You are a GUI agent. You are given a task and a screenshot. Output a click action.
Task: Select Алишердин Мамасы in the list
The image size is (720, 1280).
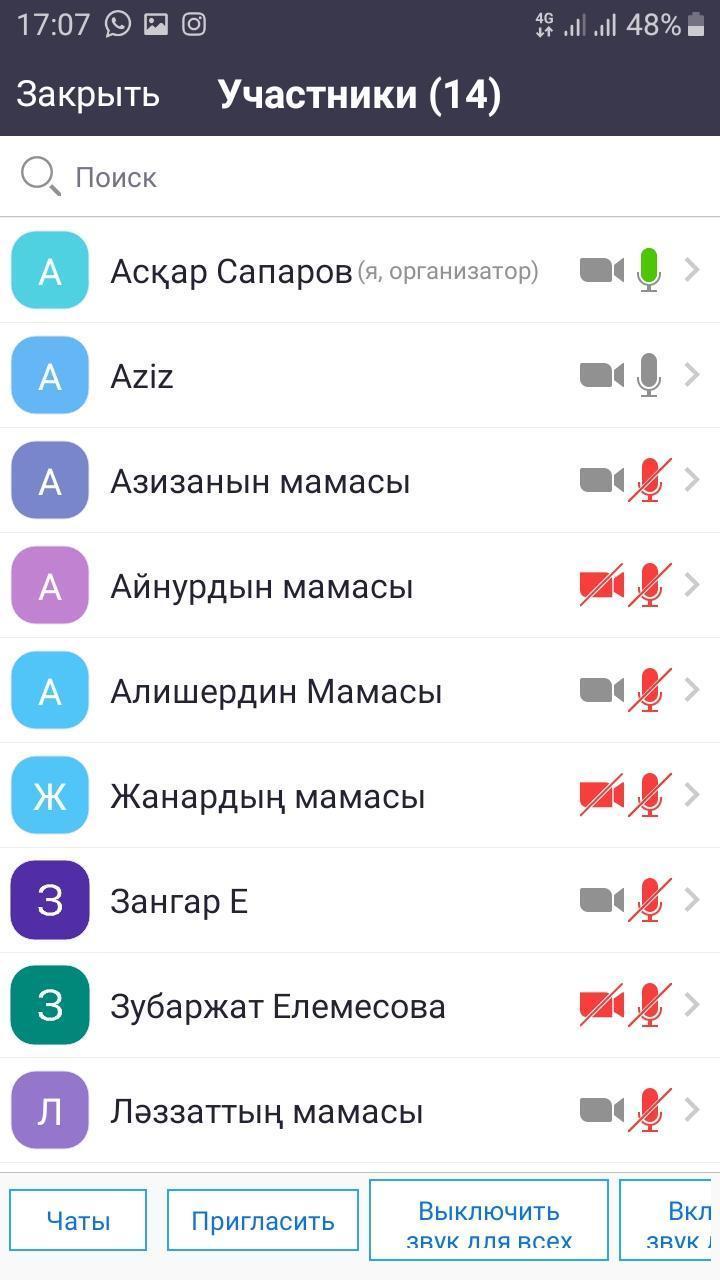click(360, 690)
